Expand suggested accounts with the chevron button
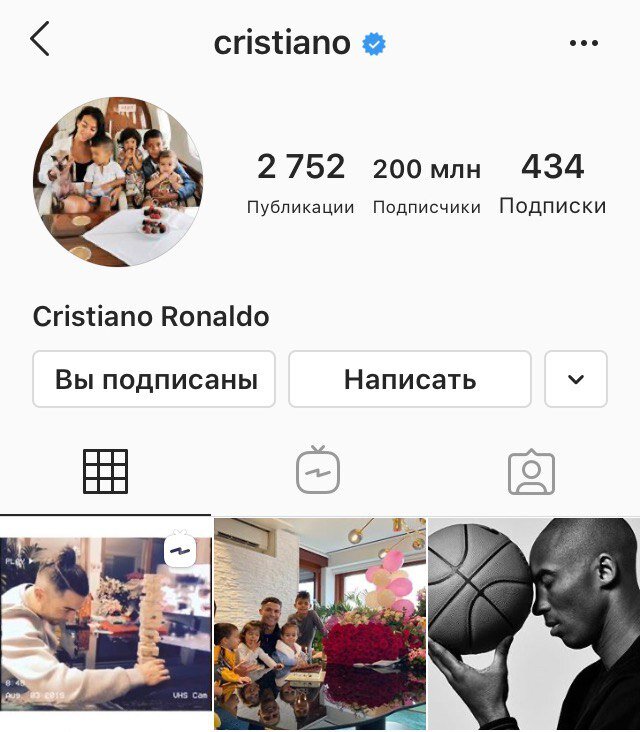 pyautogui.click(x=575, y=379)
